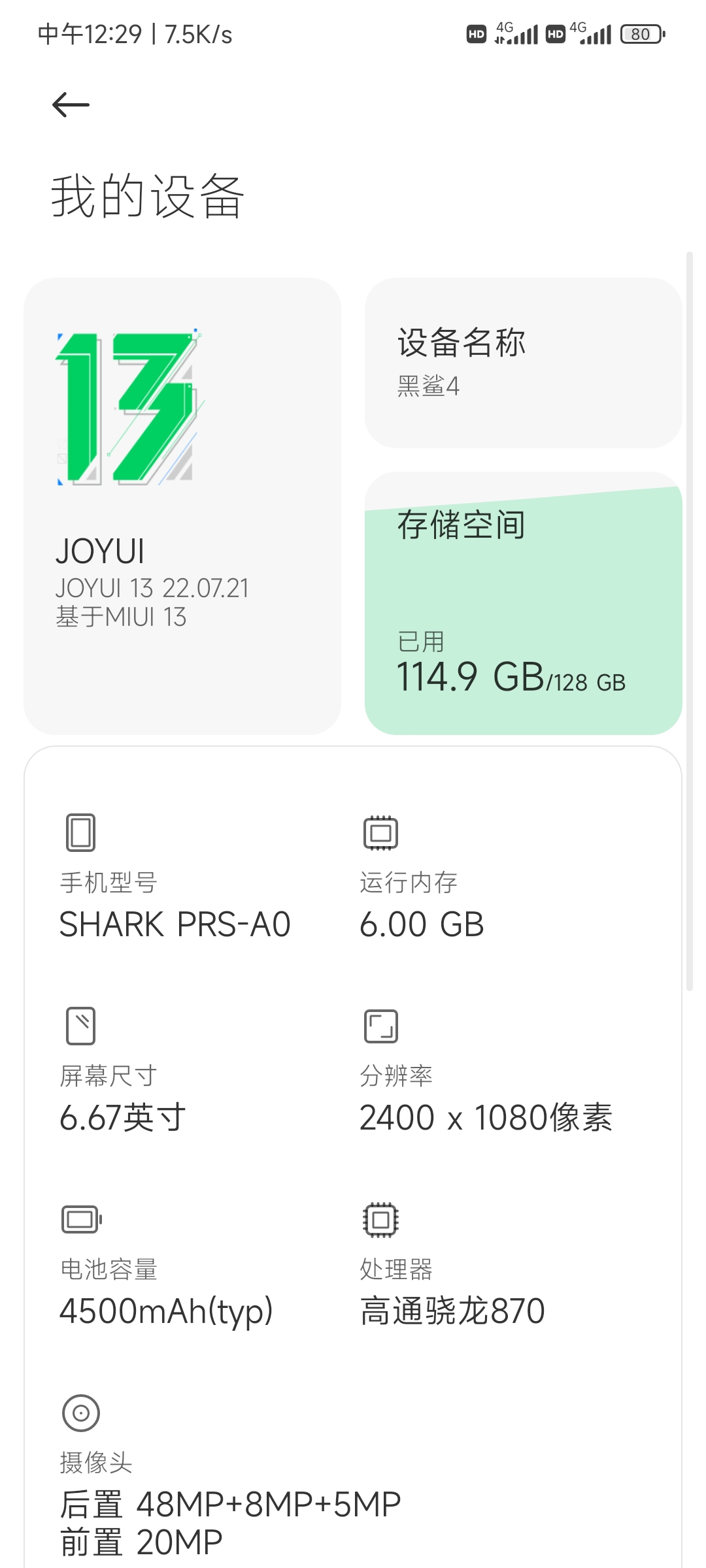Open the 设备名称 黑鲨4 card

523,363
